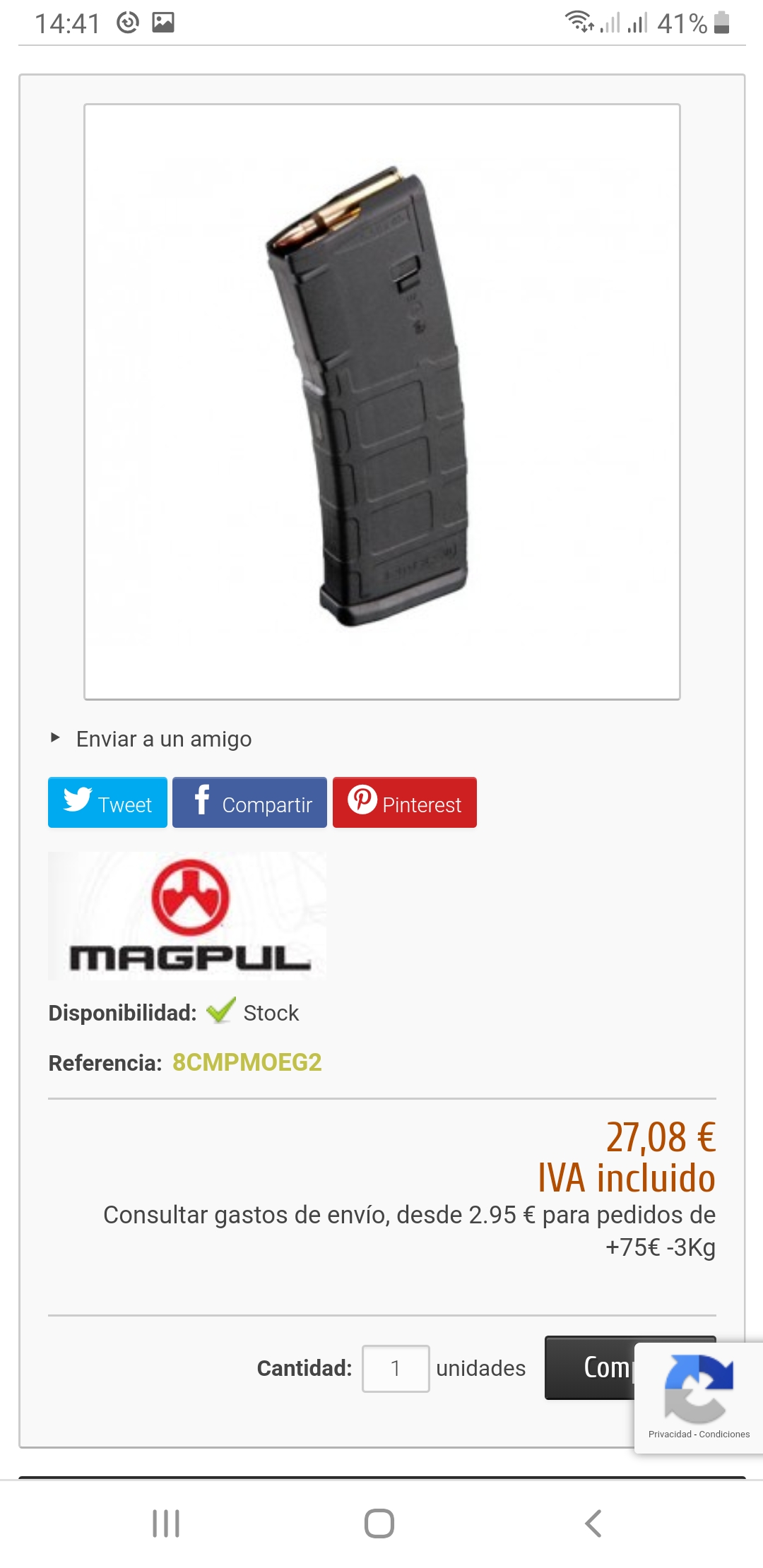Pin the product on Pinterest
This screenshot has width=763, height=1568.
pyautogui.click(x=404, y=803)
